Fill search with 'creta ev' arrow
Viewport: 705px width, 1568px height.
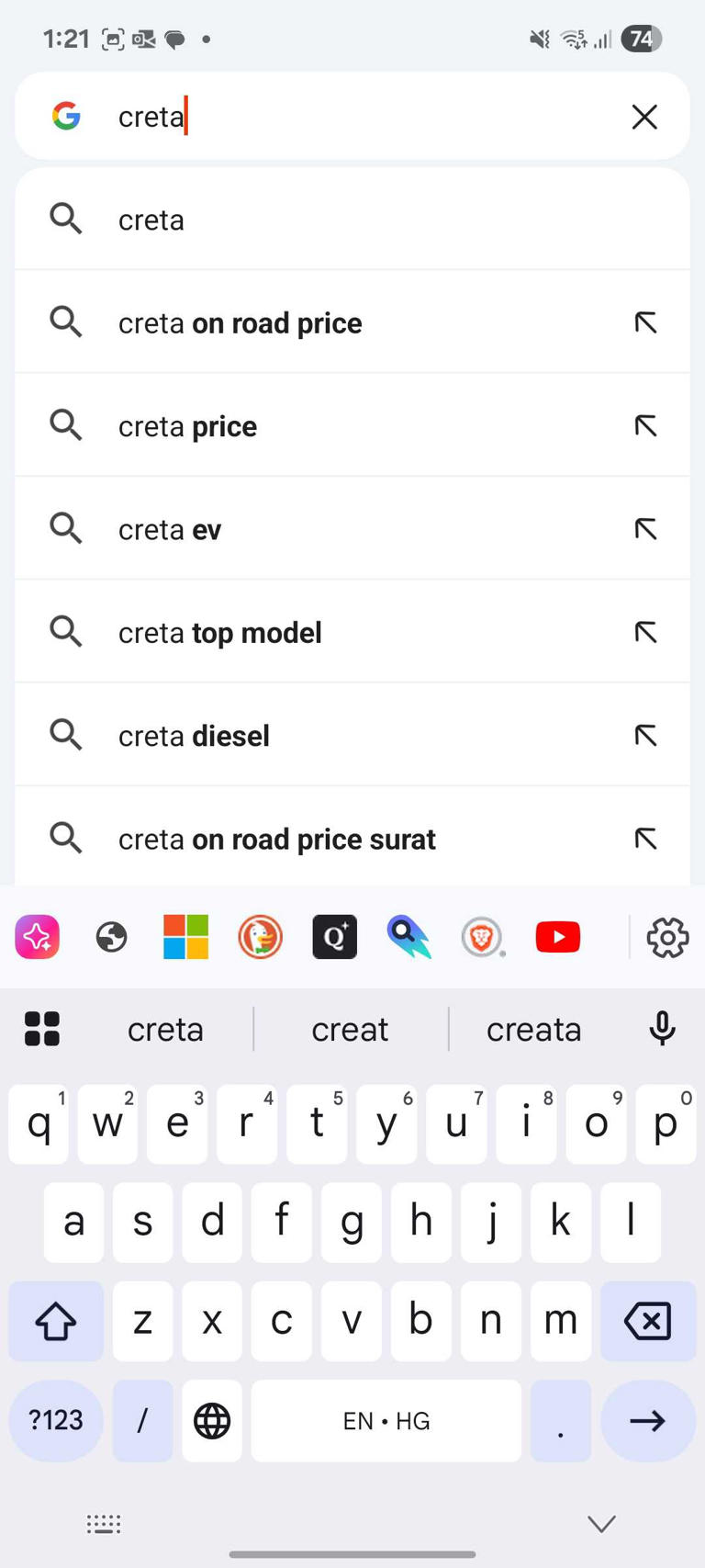tap(645, 528)
